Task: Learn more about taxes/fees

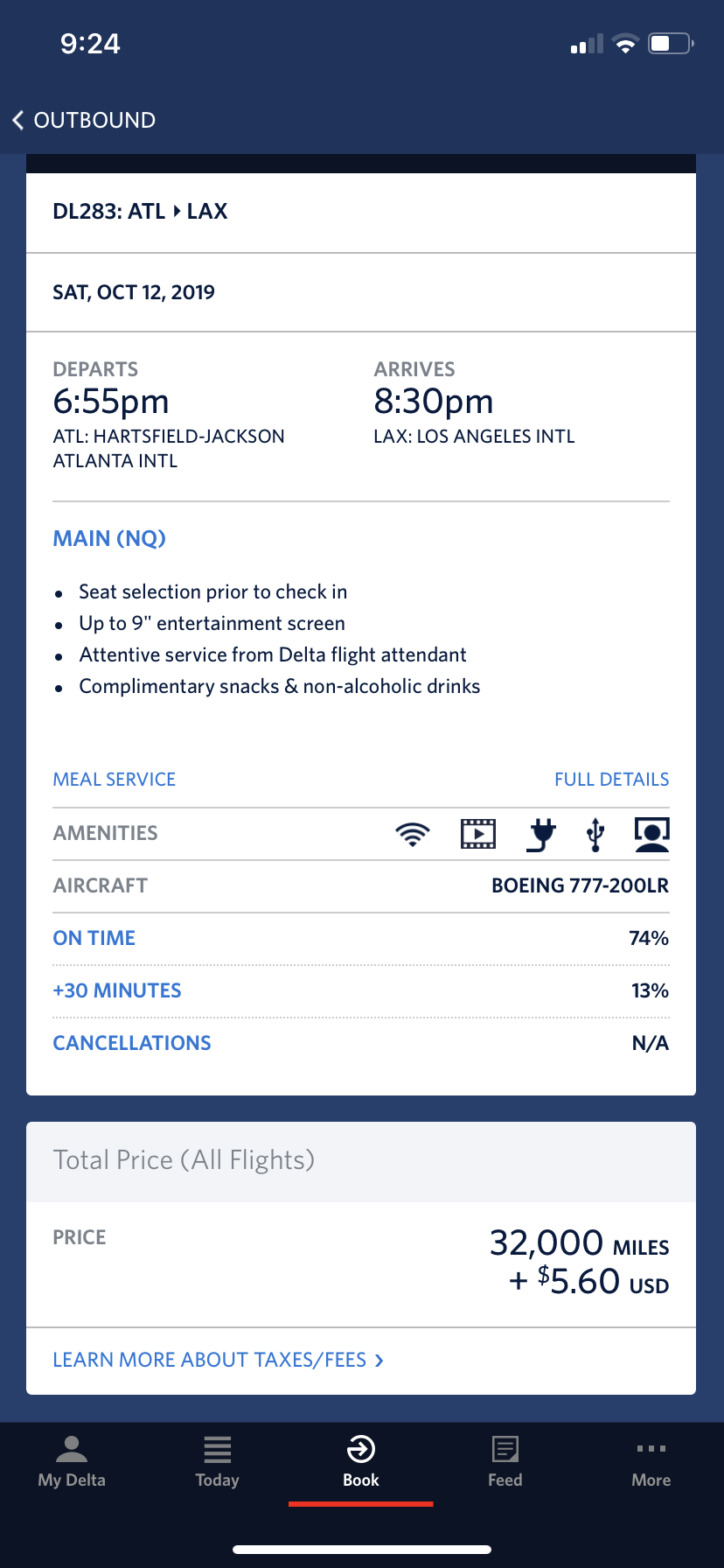Action: [x=218, y=1360]
